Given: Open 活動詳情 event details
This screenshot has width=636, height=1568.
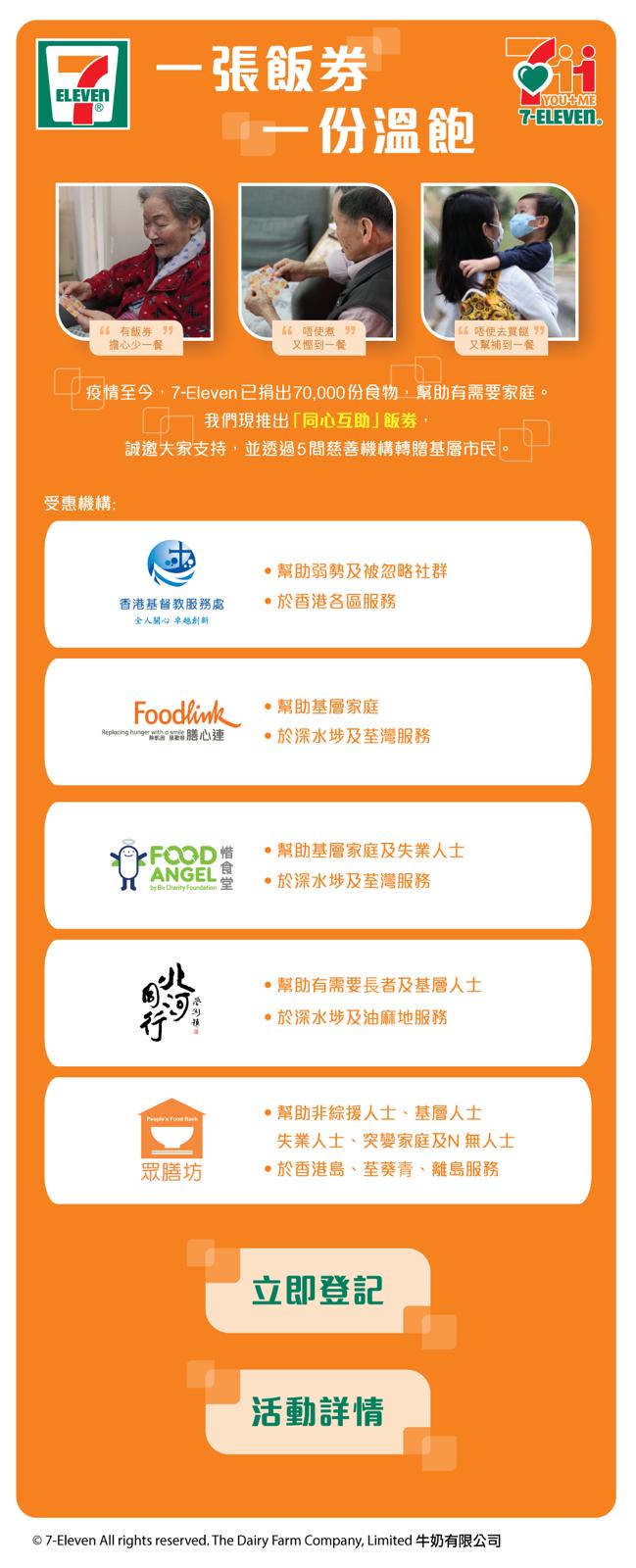Looking at the screenshot, I should click(x=318, y=1411).
